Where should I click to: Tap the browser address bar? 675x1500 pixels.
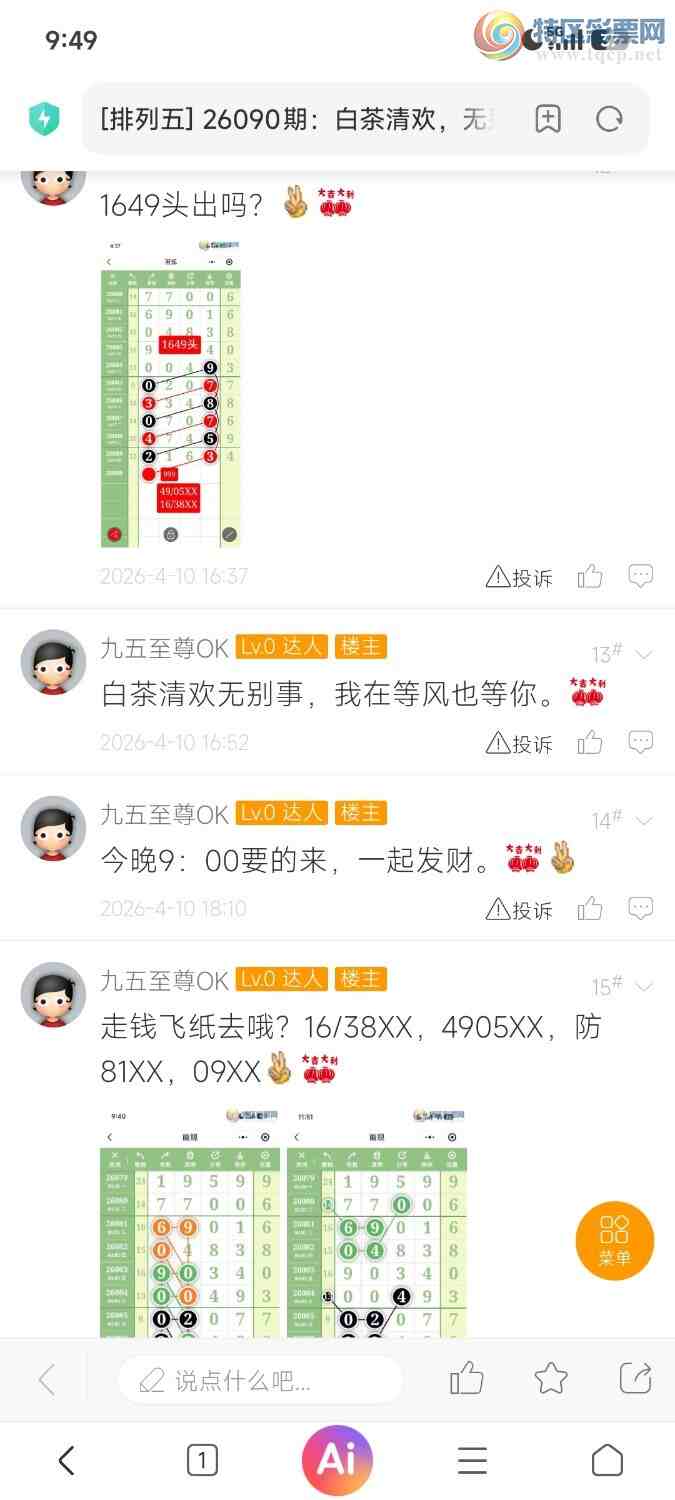300,120
